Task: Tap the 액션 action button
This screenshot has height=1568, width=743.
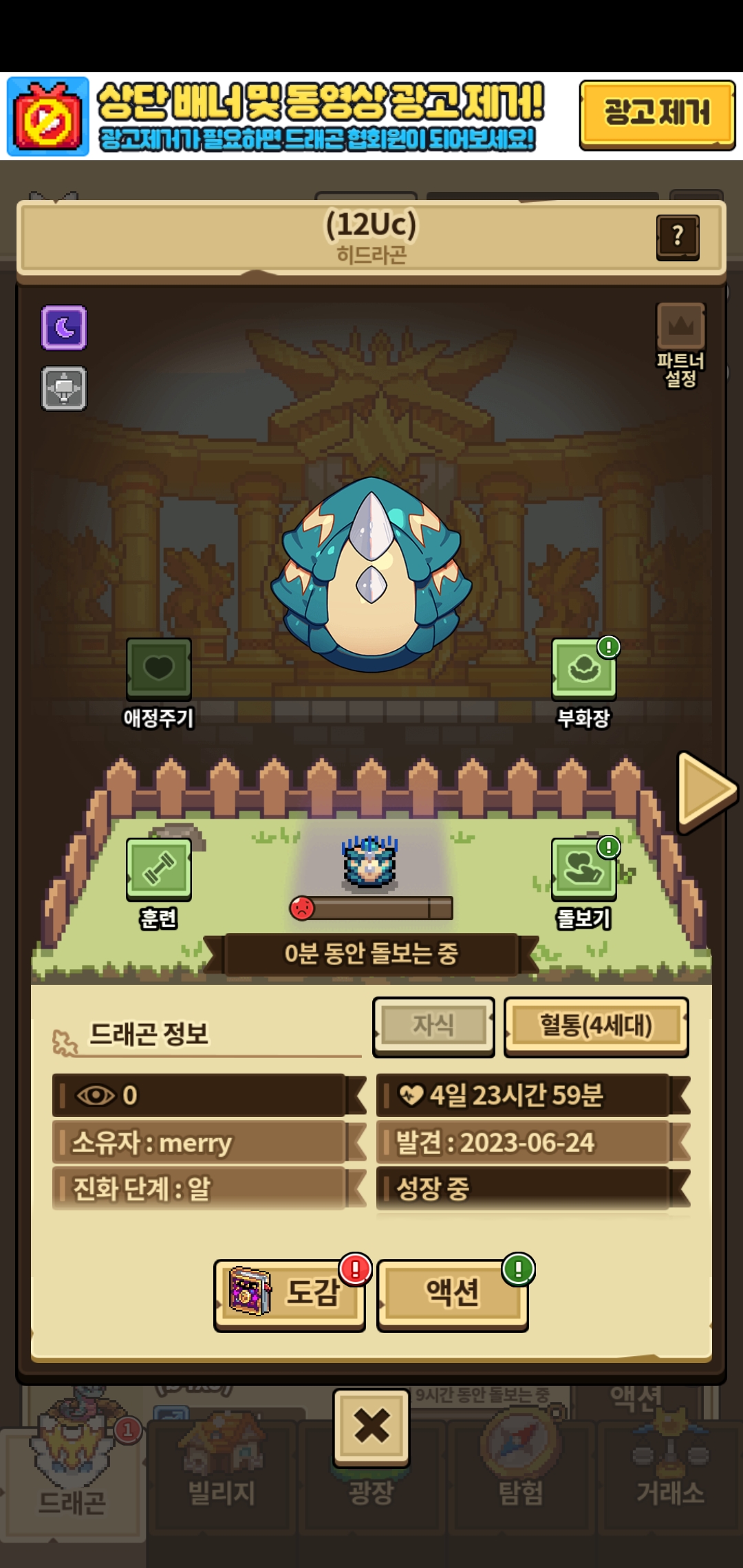Action: coord(453,1294)
